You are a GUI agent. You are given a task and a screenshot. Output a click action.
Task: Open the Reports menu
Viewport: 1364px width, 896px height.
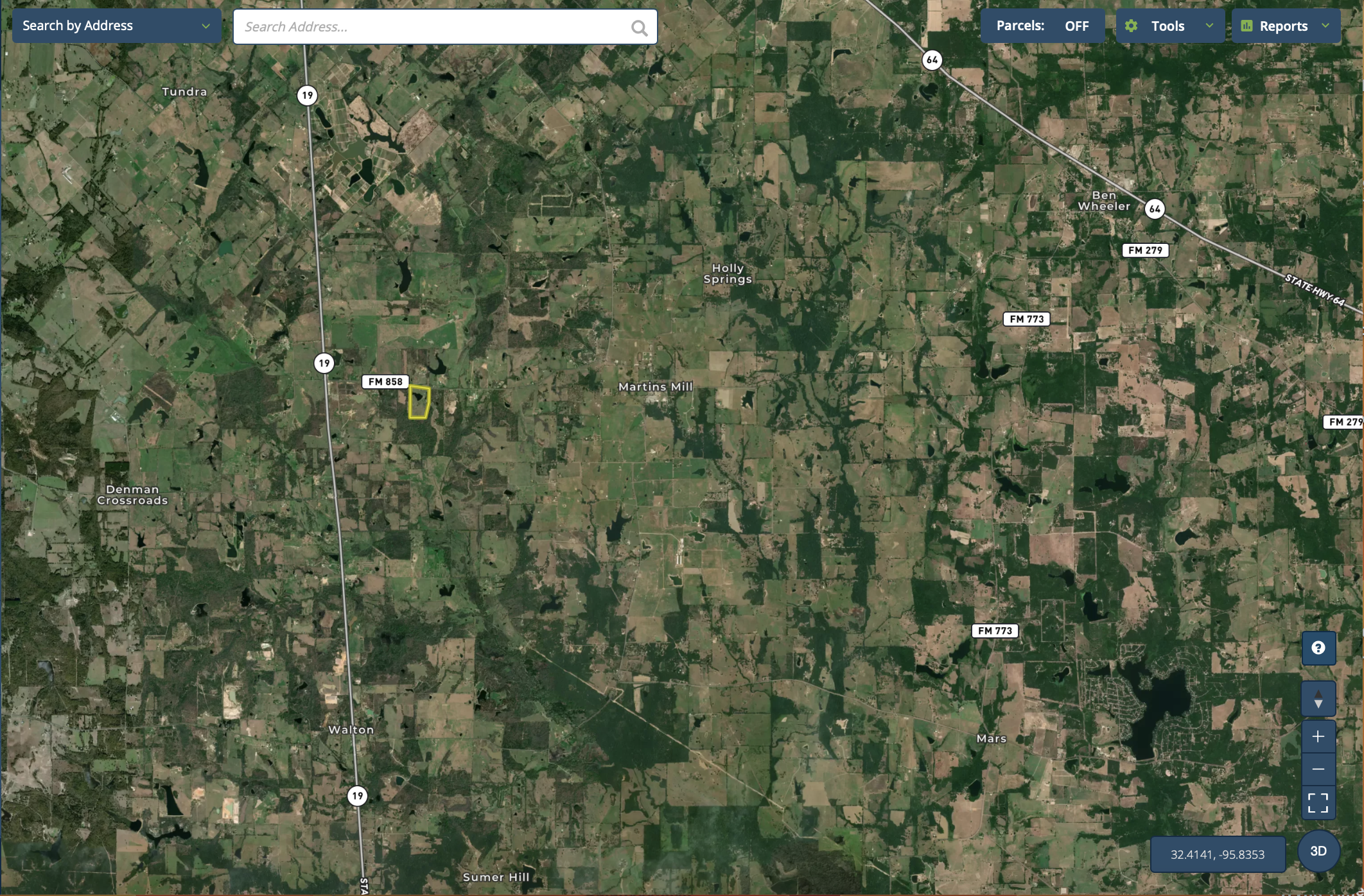tap(1286, 26)
